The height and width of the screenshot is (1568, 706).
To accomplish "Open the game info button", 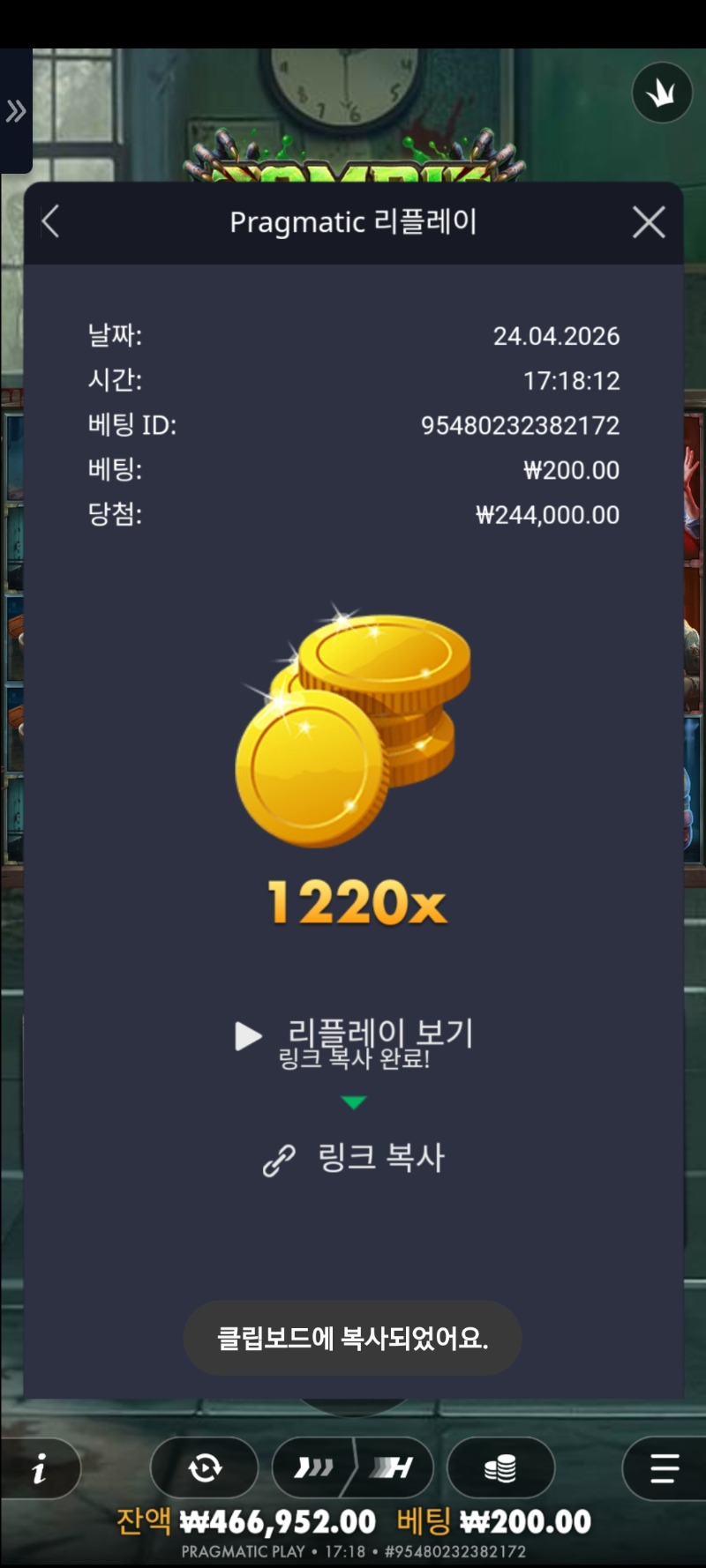I will [x=40, y=1468].
